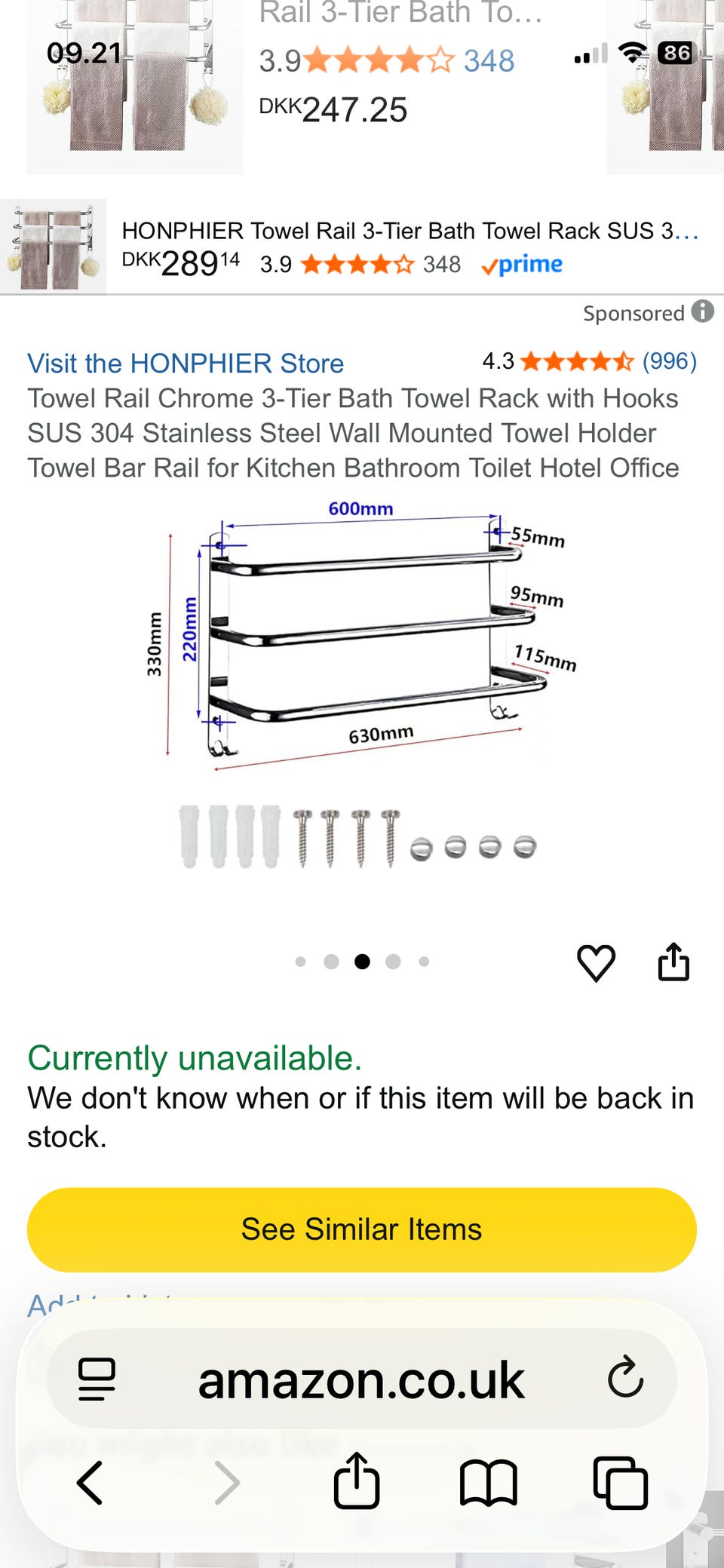The image size is (724, 1568).
Task: Open Safari bookmarks
Action: 488,1483
